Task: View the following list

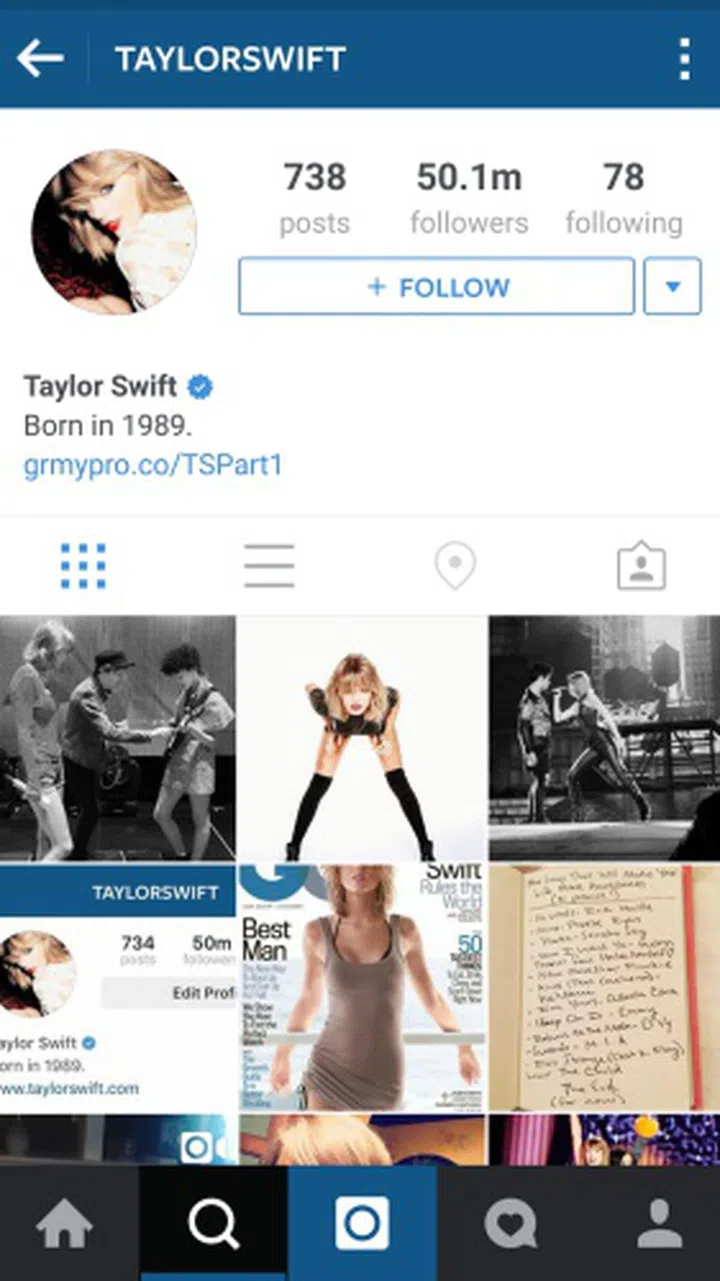Action: click(624, 198)
